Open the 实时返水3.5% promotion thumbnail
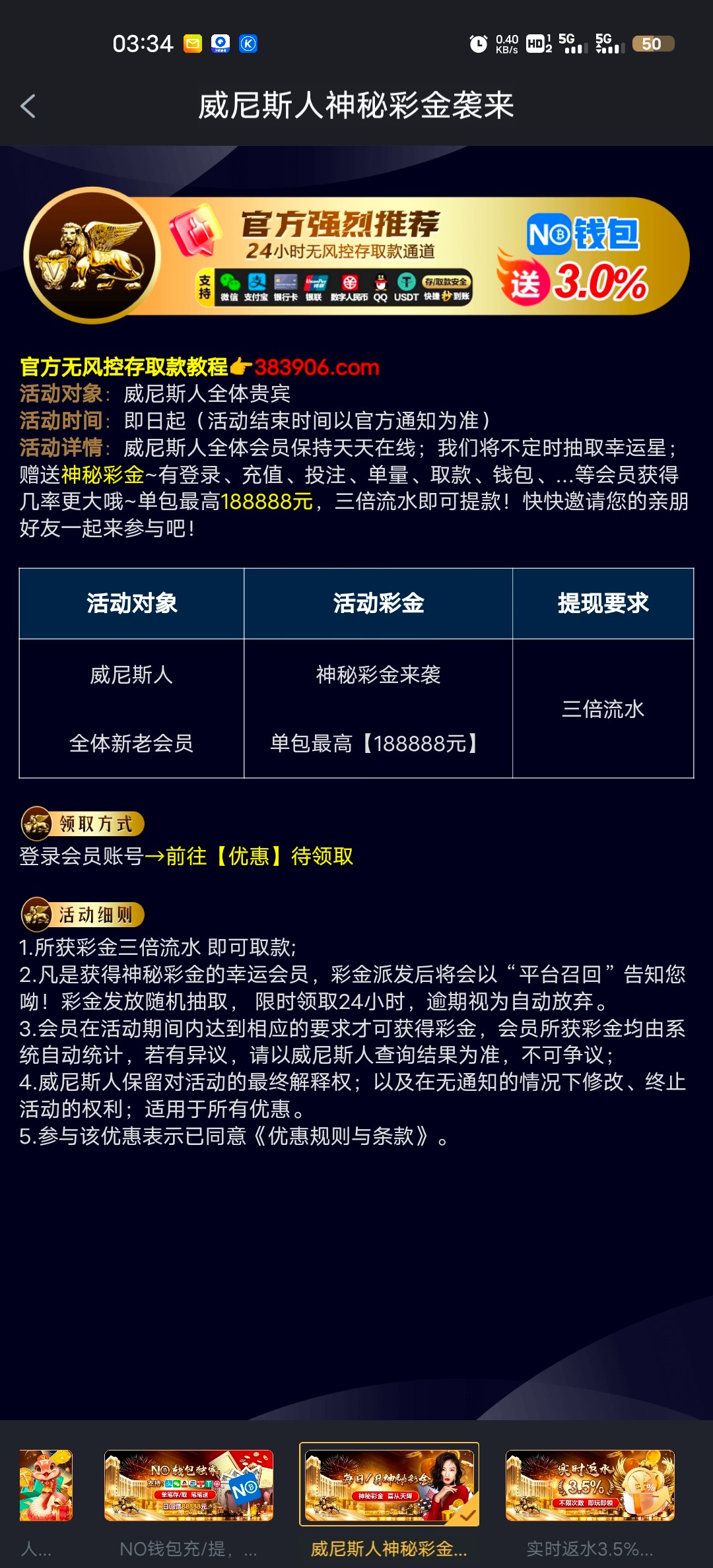This screenshot has height=1568, width=713. pos(590,1485)
